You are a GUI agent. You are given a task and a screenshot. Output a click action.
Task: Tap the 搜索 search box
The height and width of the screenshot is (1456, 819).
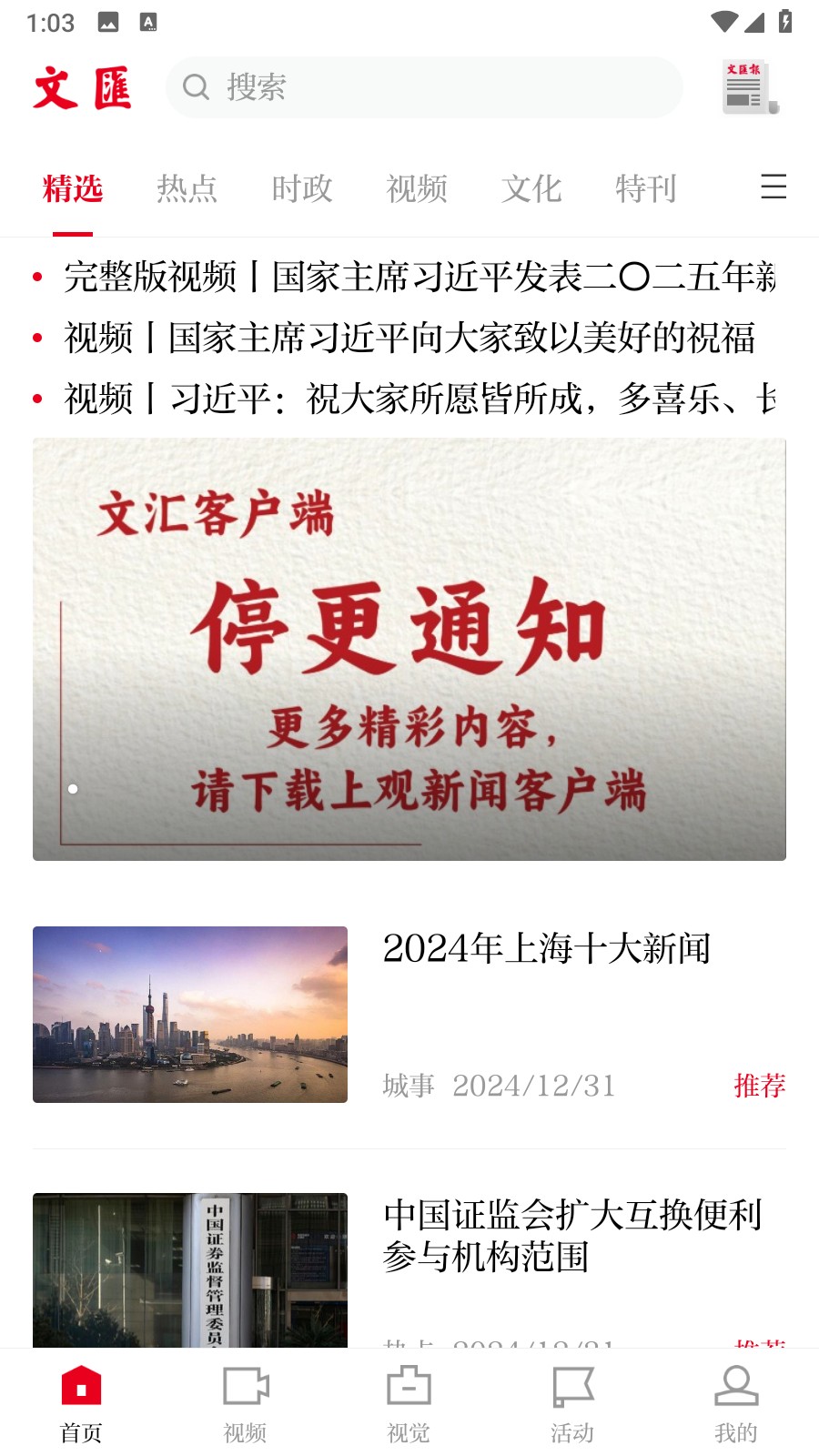tap(423, 87)
